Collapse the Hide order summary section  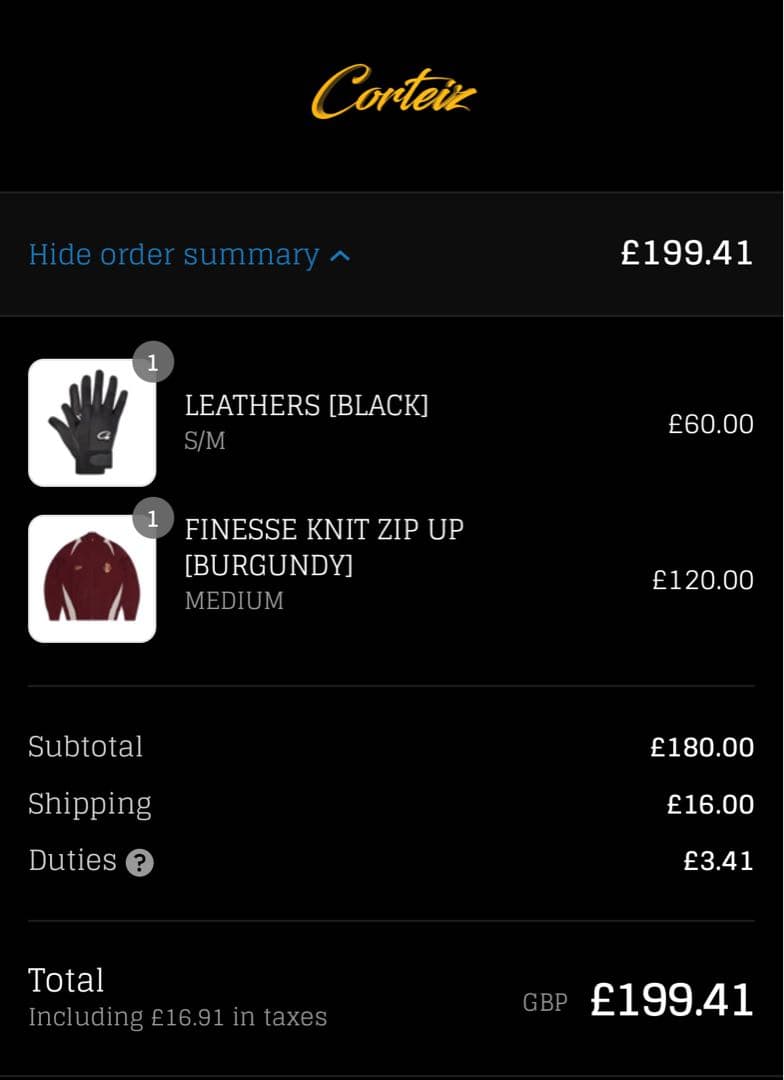[x=189, y=254]
